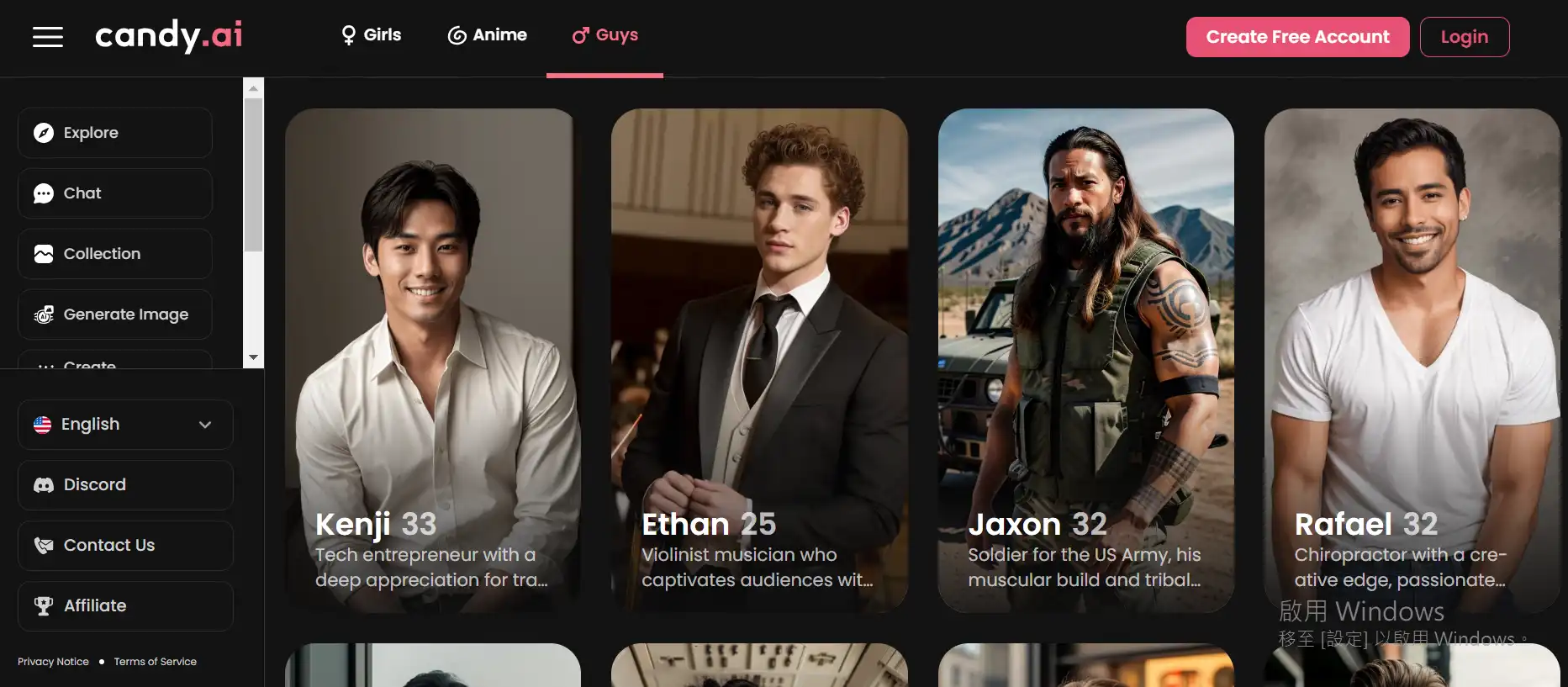
Task: Open the hamburger menu
Action: click(48, 37)
